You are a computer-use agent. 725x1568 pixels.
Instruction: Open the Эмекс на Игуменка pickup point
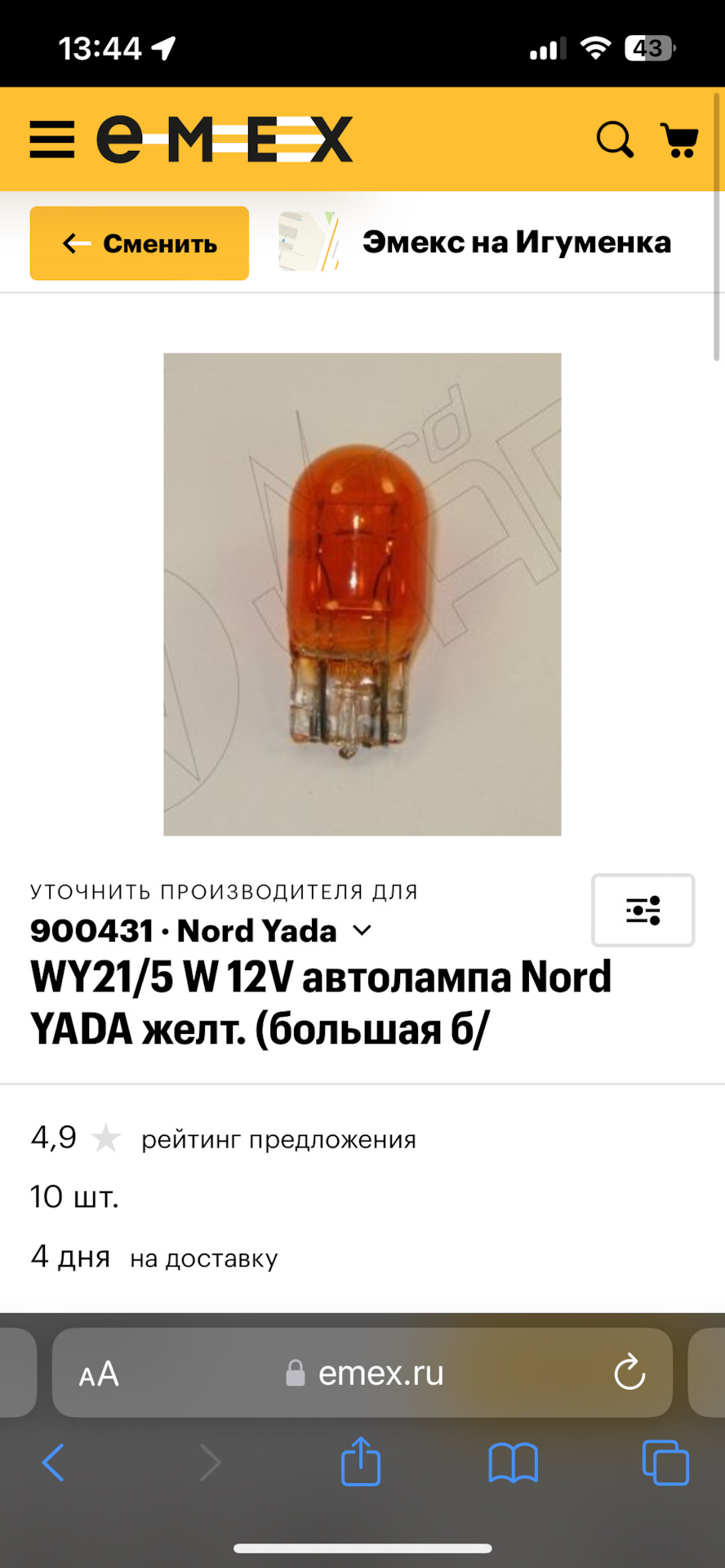pyautogui.click(x=516, y=243)
